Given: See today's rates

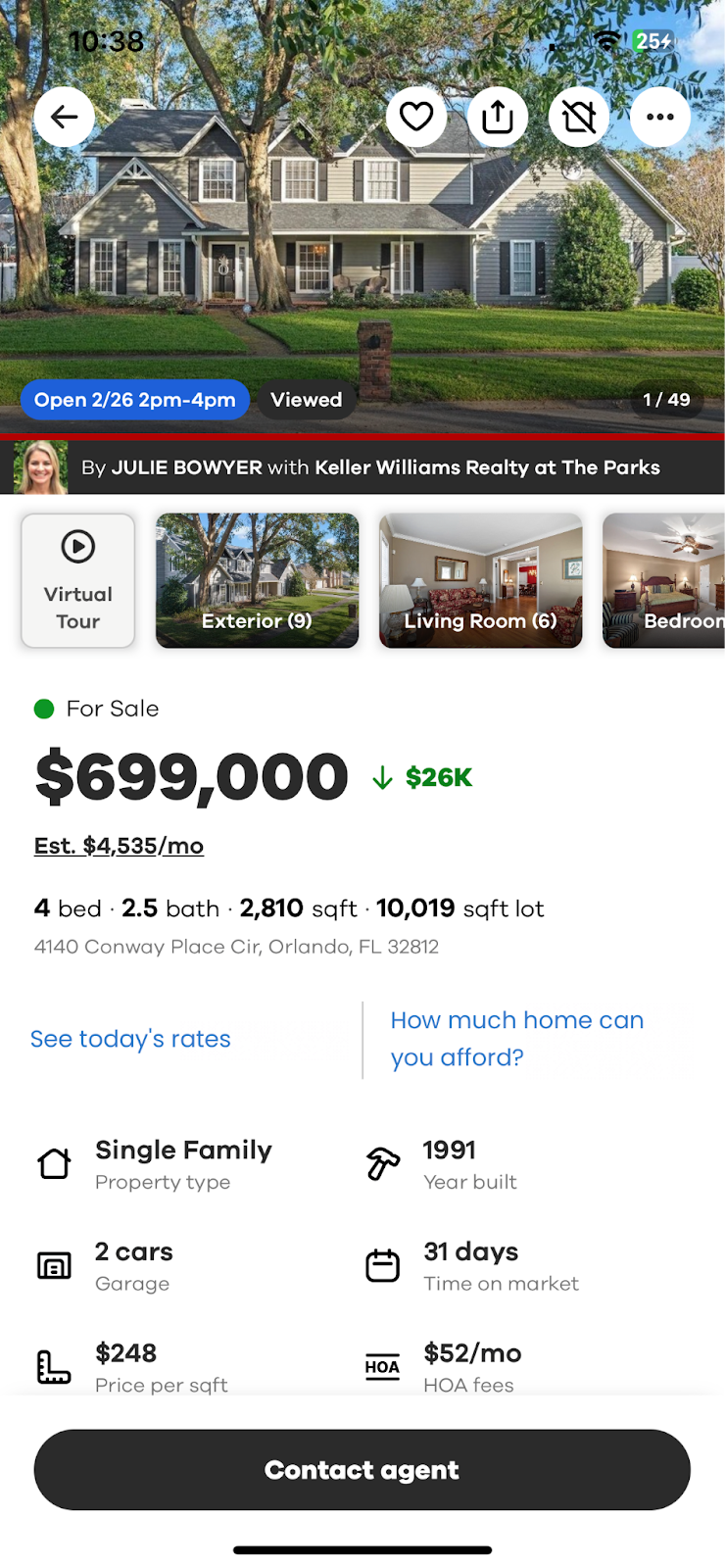Looking at the screenshot, I should [130, 1039].
